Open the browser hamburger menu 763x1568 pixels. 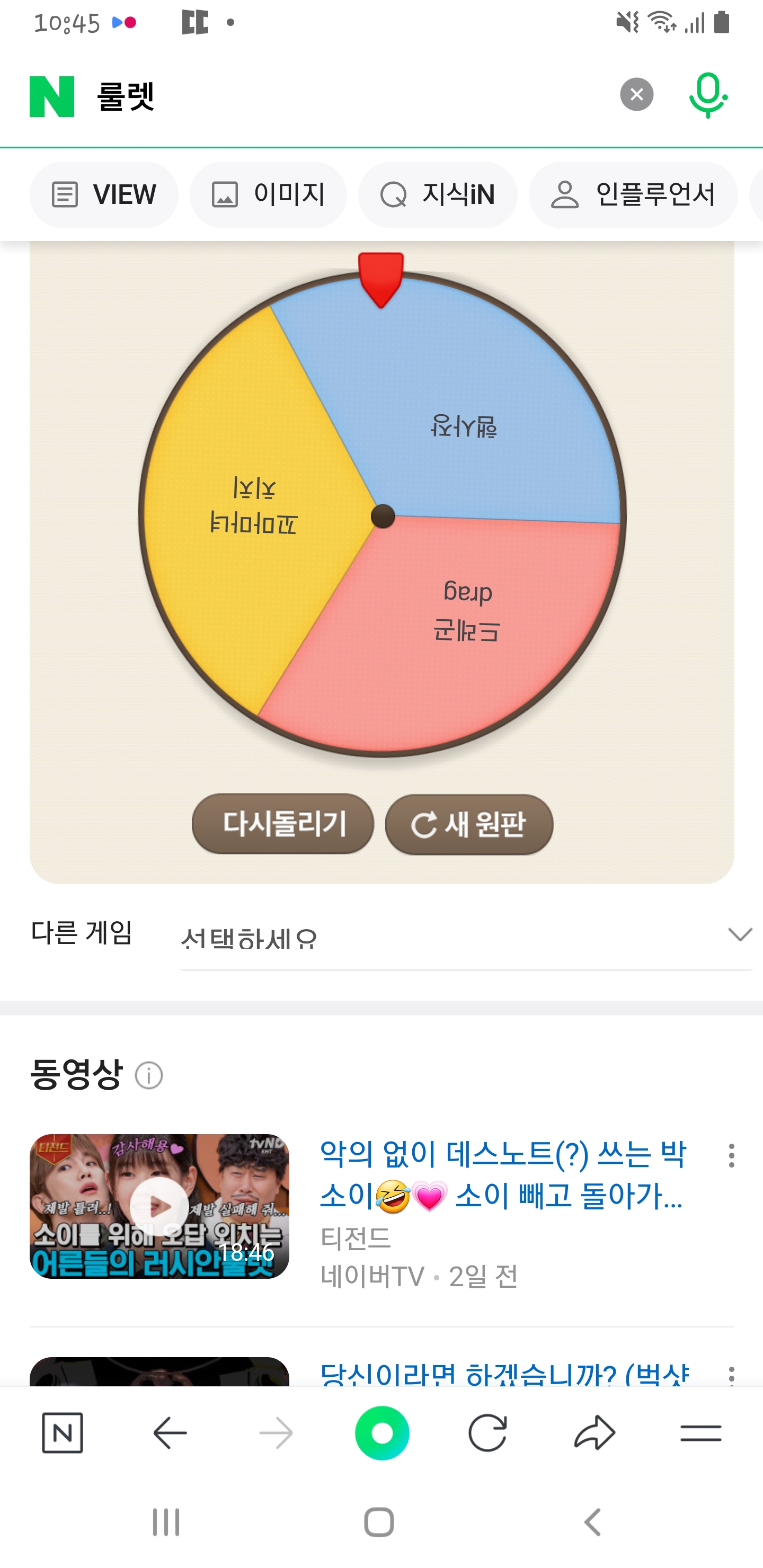coord(700,1433)
